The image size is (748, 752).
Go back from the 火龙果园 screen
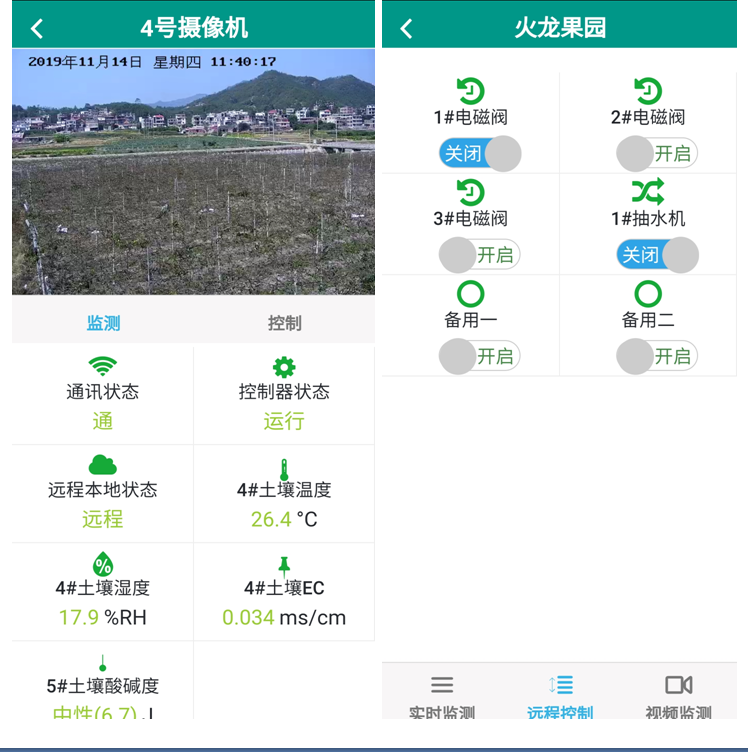point(406,29)
